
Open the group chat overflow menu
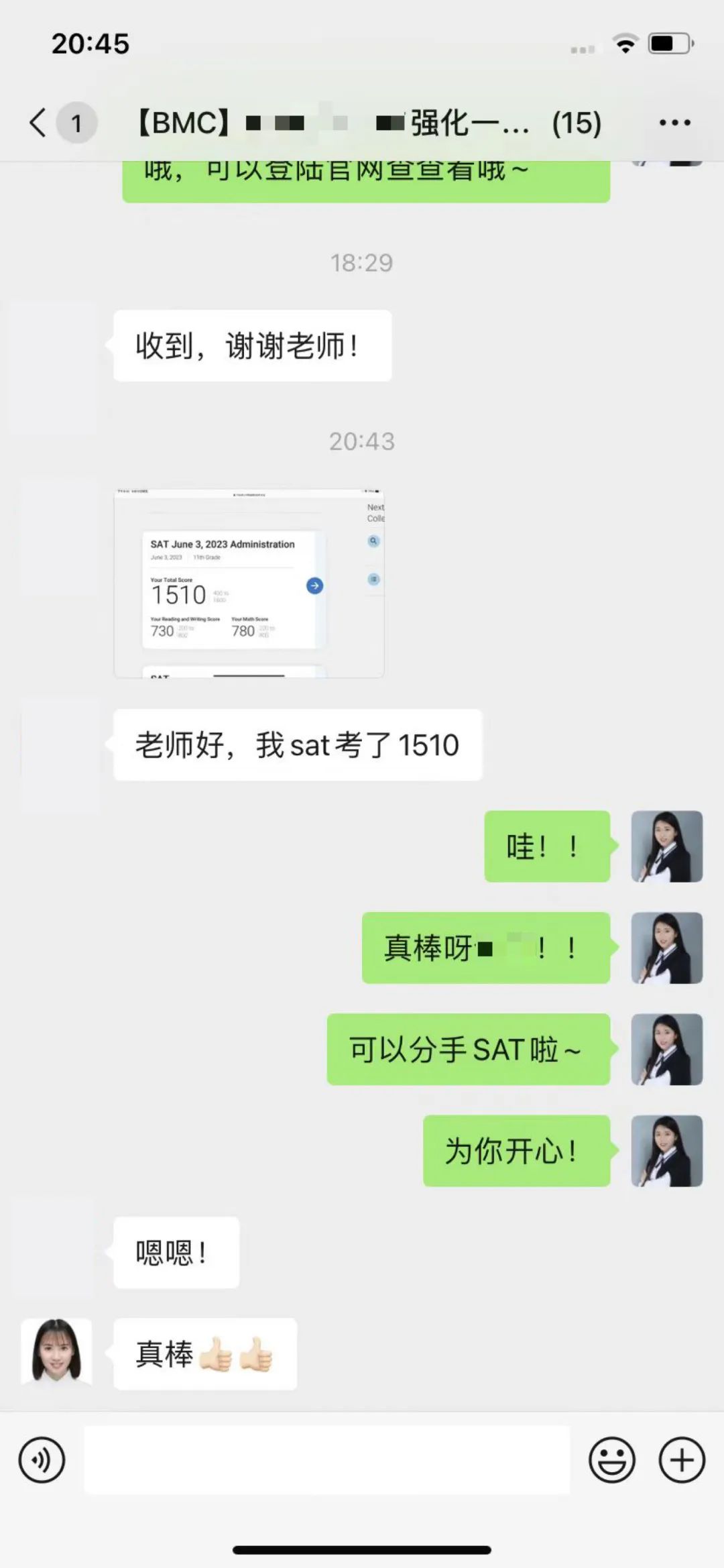(x=674, y=123)
